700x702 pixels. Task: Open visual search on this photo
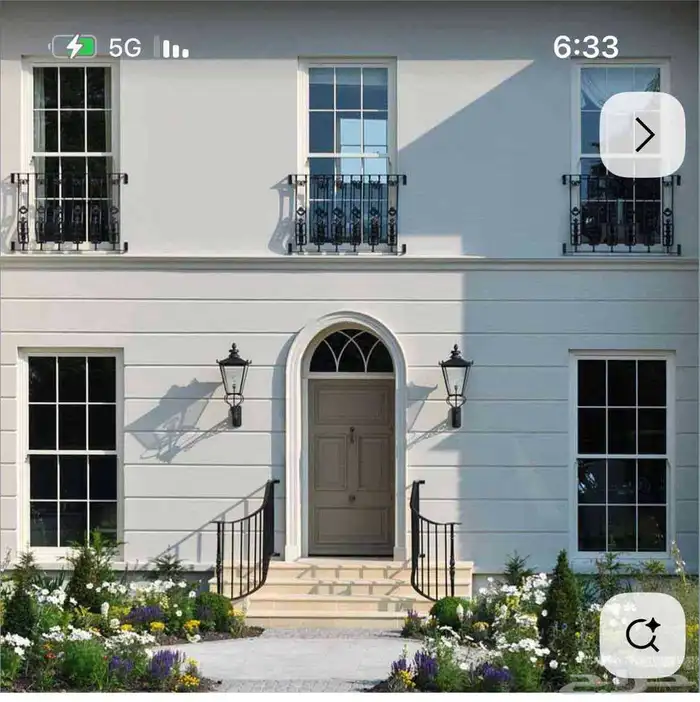click(642, 634)
